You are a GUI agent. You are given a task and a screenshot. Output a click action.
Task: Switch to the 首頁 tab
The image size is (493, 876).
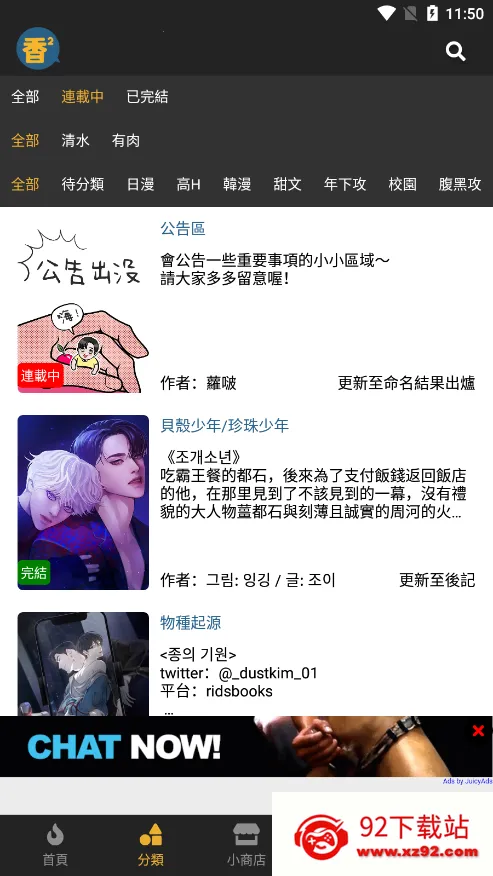(x=55, y=845)
